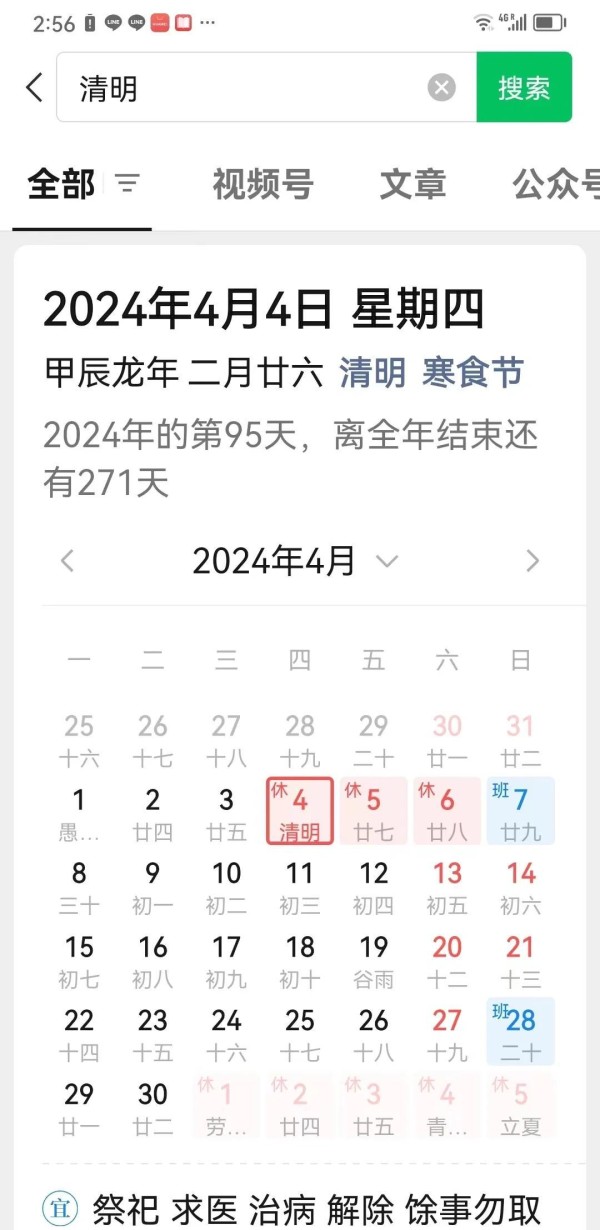Select April 19 谷雨 in calendar
Image resolution: width=600 pixels, height=1230 pixels.
point(373,961)
